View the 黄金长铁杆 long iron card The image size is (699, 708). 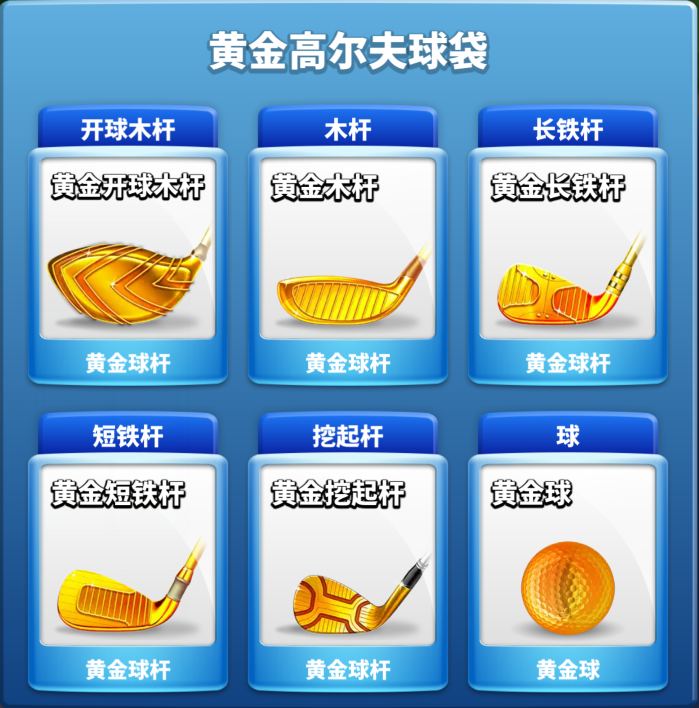568,262
